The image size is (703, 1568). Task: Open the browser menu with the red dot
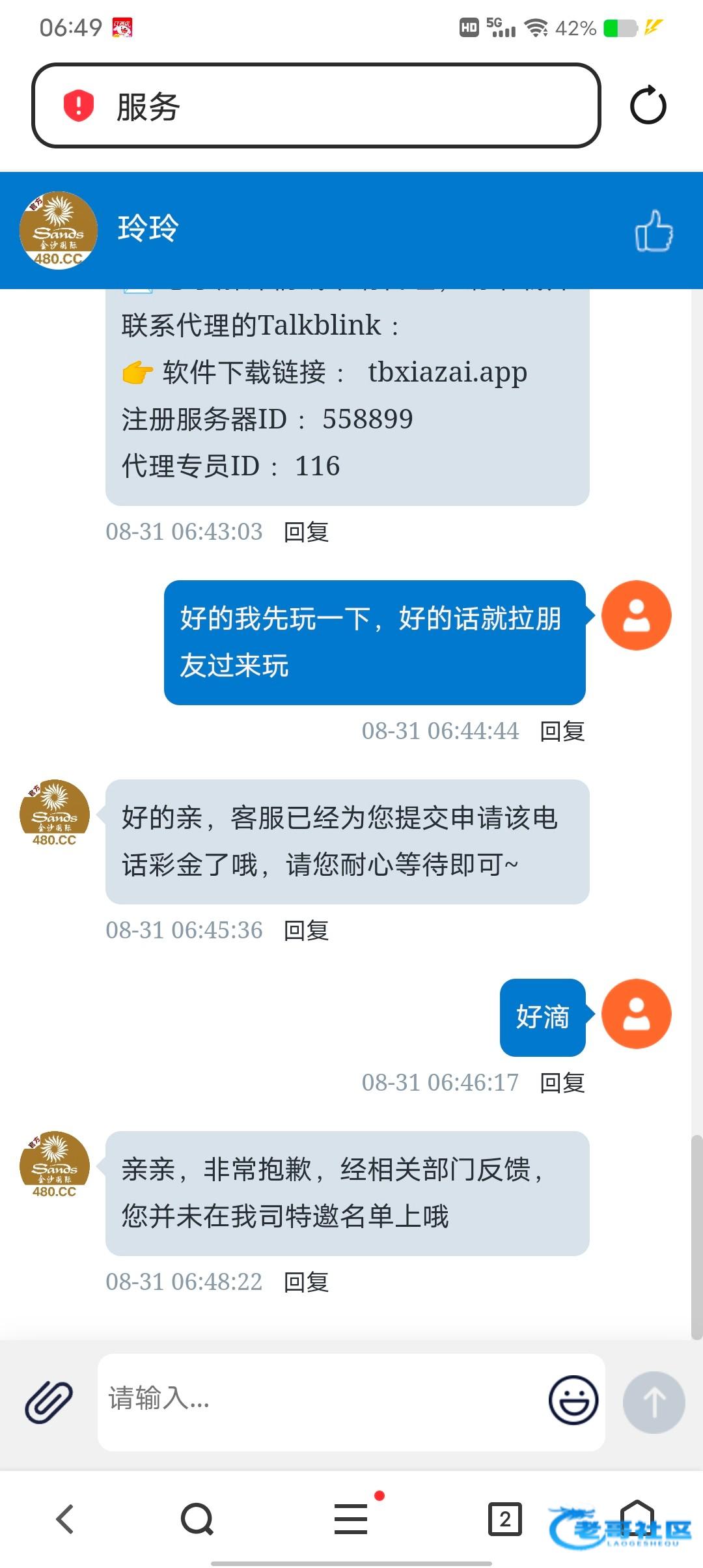click(x=351, y=1519)
